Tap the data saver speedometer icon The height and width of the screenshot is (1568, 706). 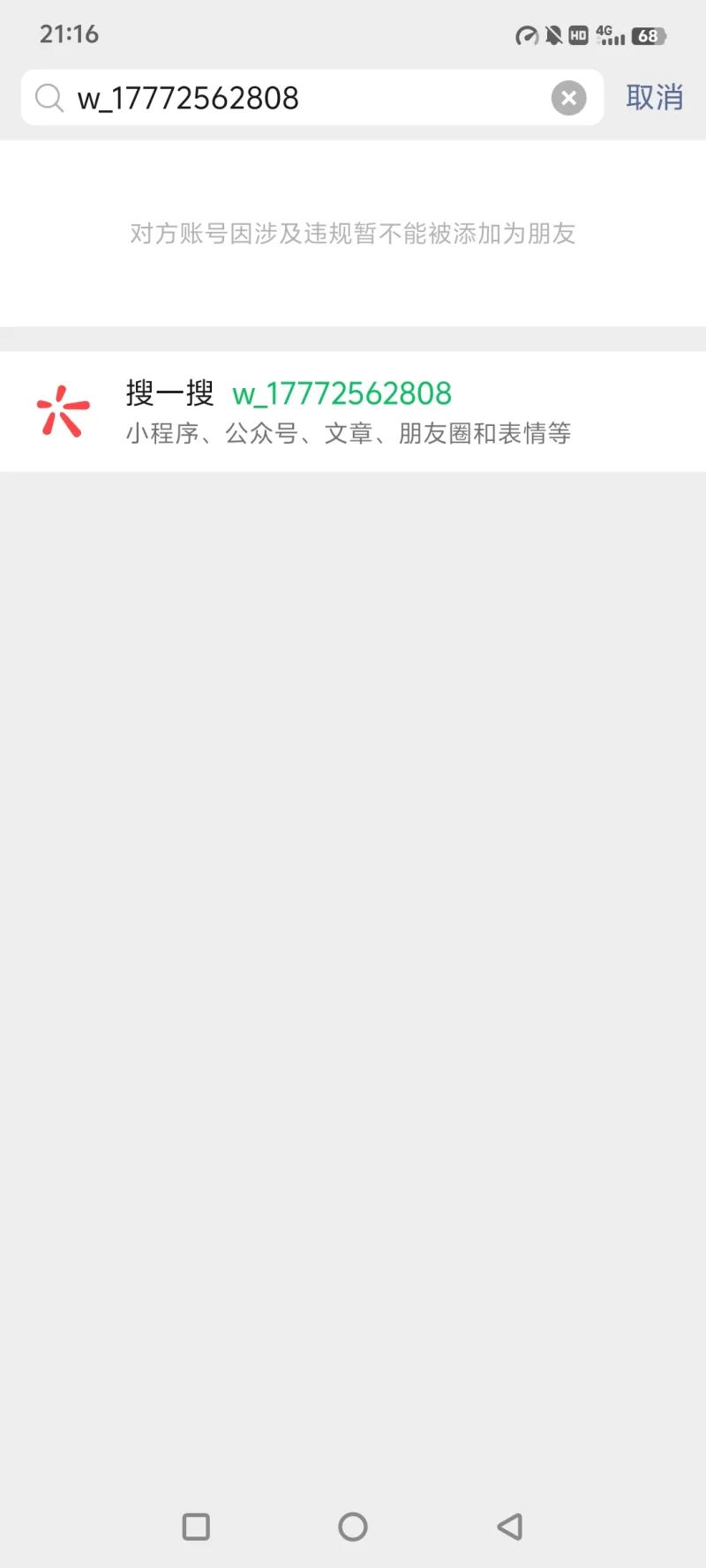click(x=527, y=34)
